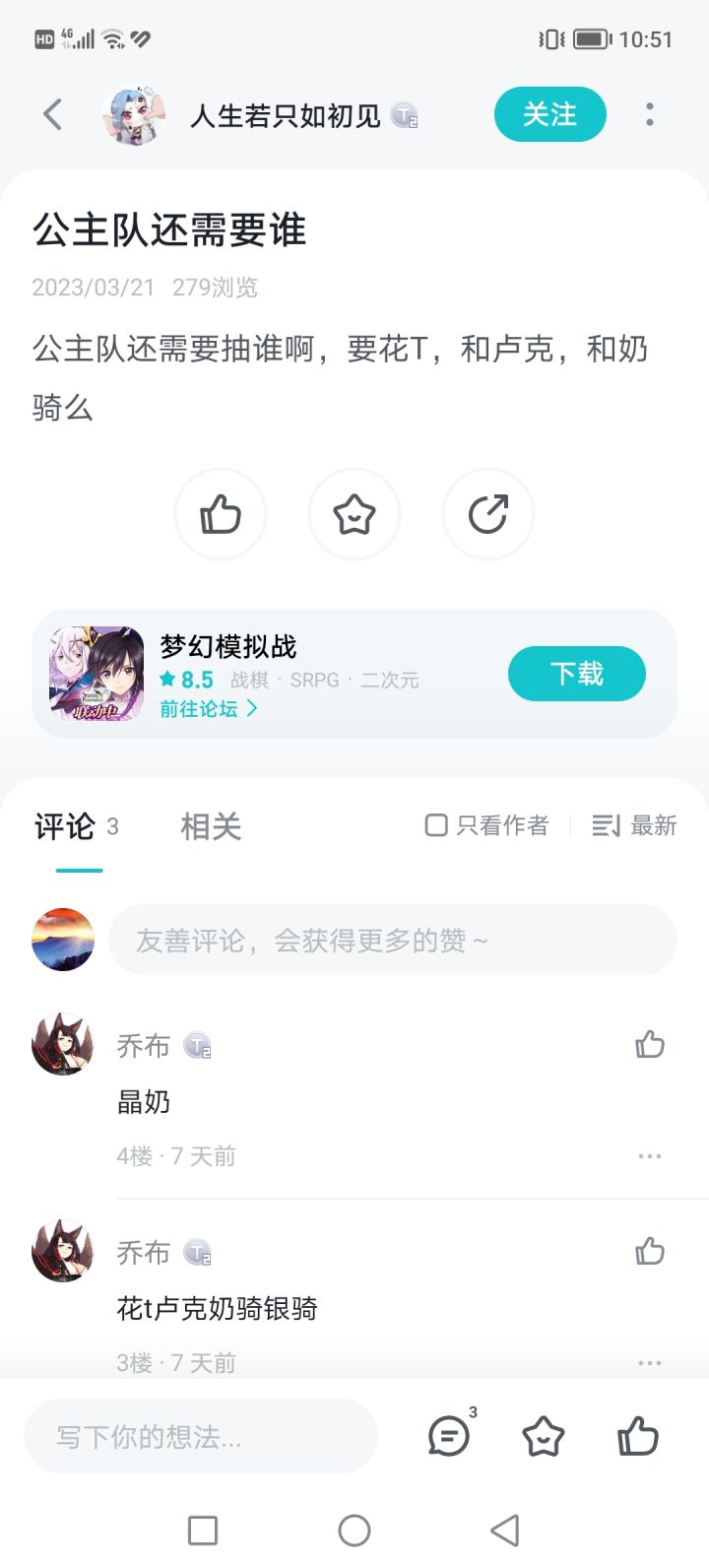Open the three-dot overflow menu
This screenshot has height=1568, width=709.
[x=650, y=114]
